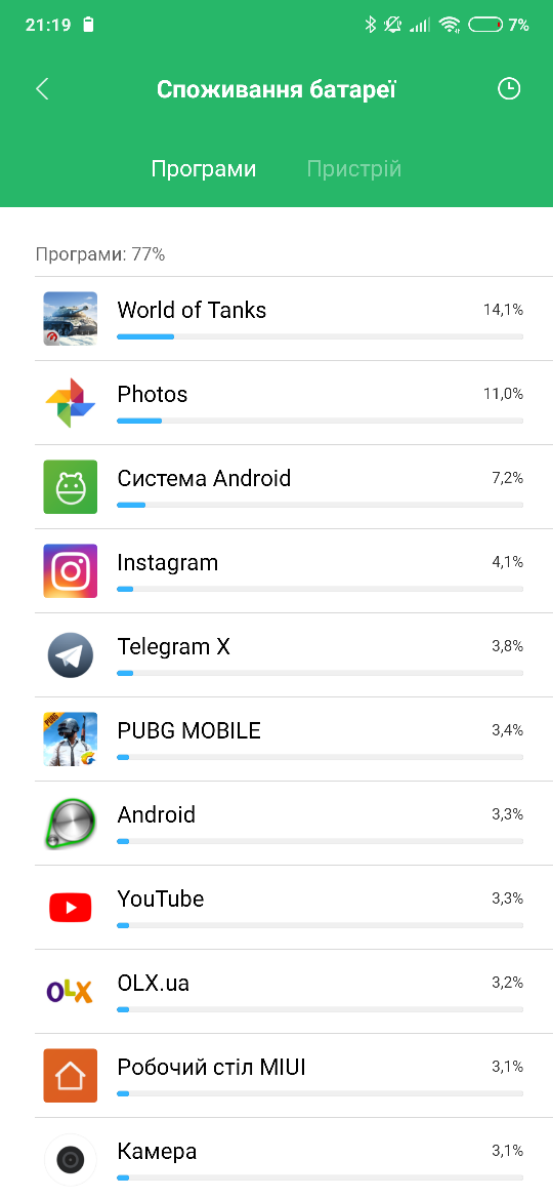Open PUBG MOBILE battery details
The width and height of the screenshot is (553, 1200).
(x=276, y=739)
